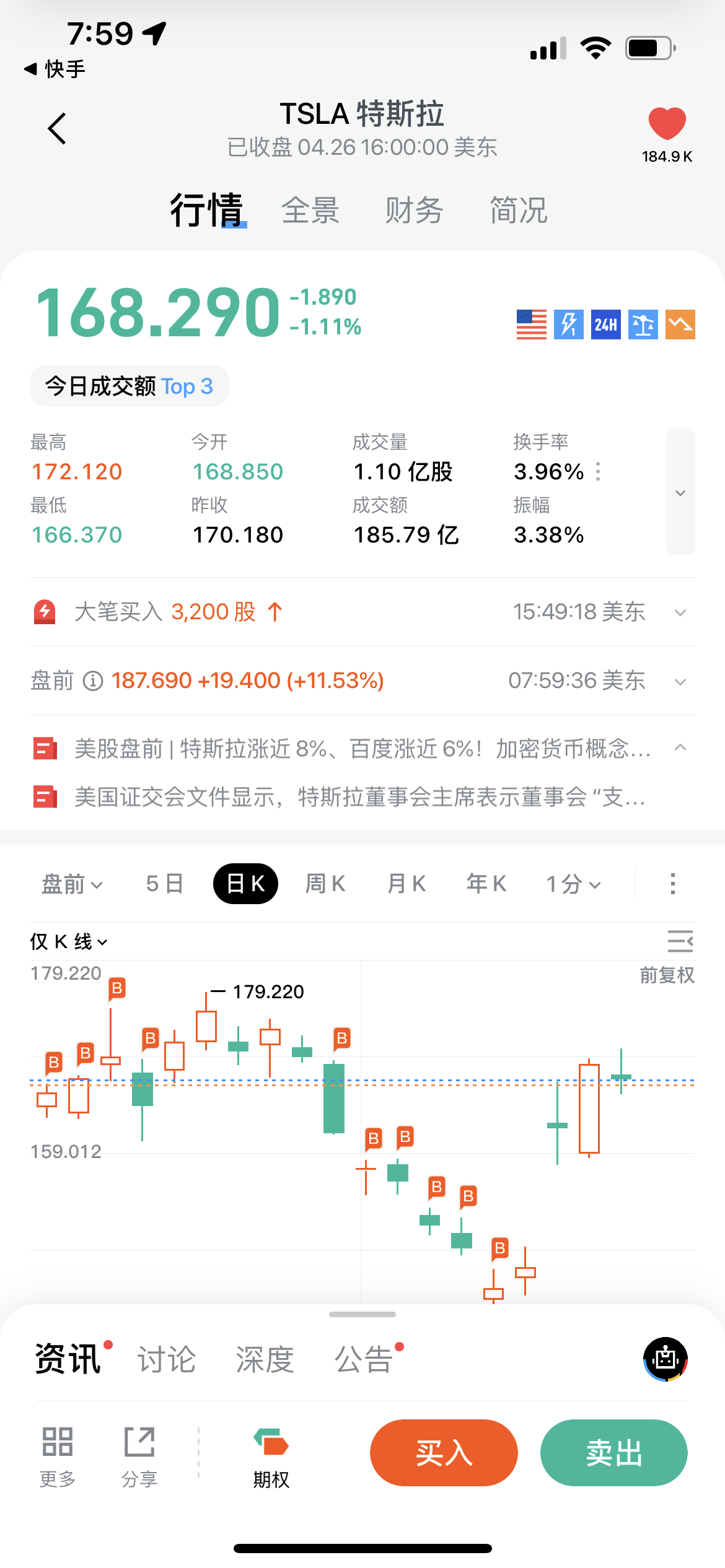This screenshot has width=725, height=1568.
Task: Select the 5日 chart period
Action: 164,884
